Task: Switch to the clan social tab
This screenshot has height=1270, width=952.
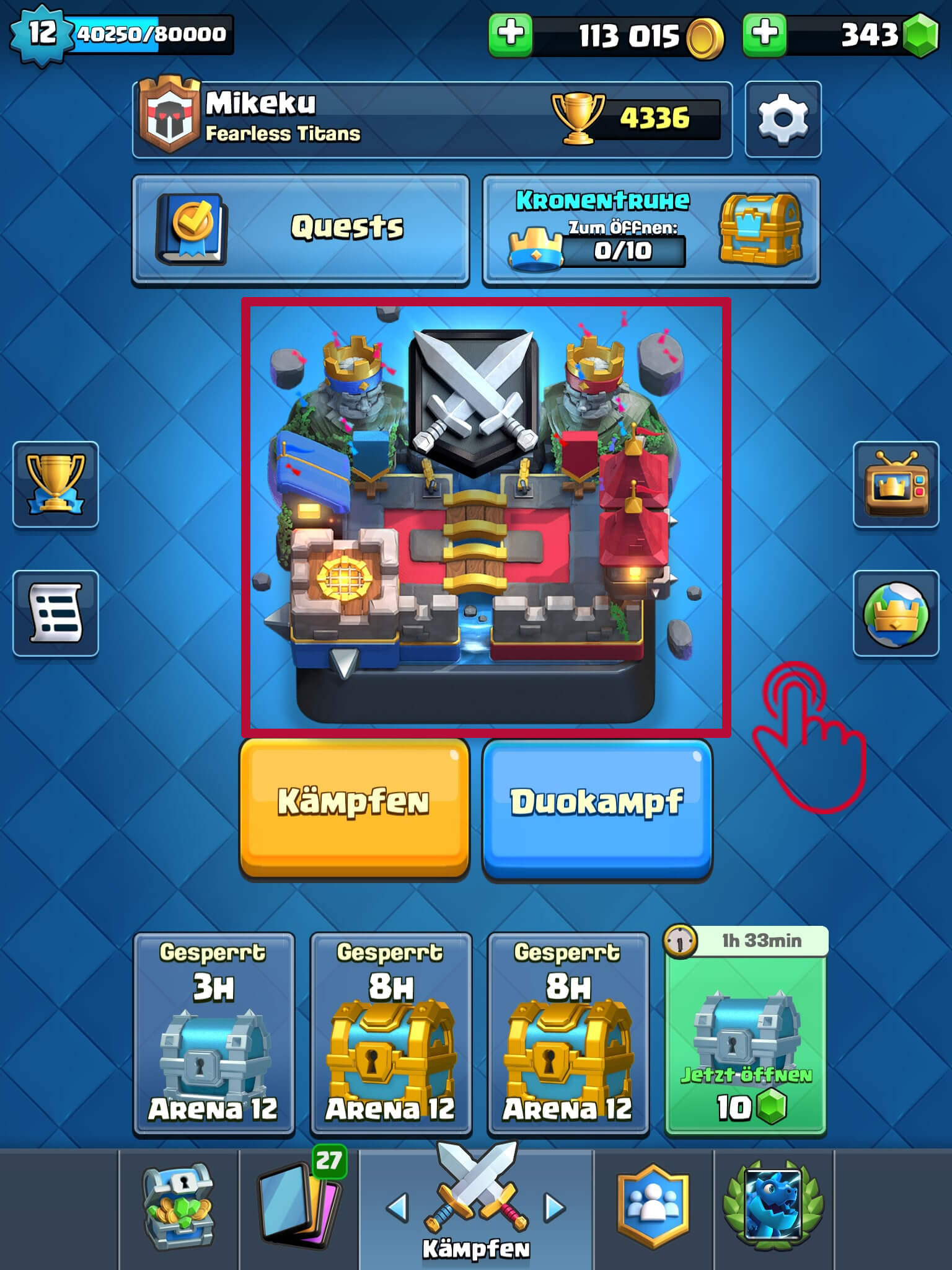Action: pos(653,1209)
